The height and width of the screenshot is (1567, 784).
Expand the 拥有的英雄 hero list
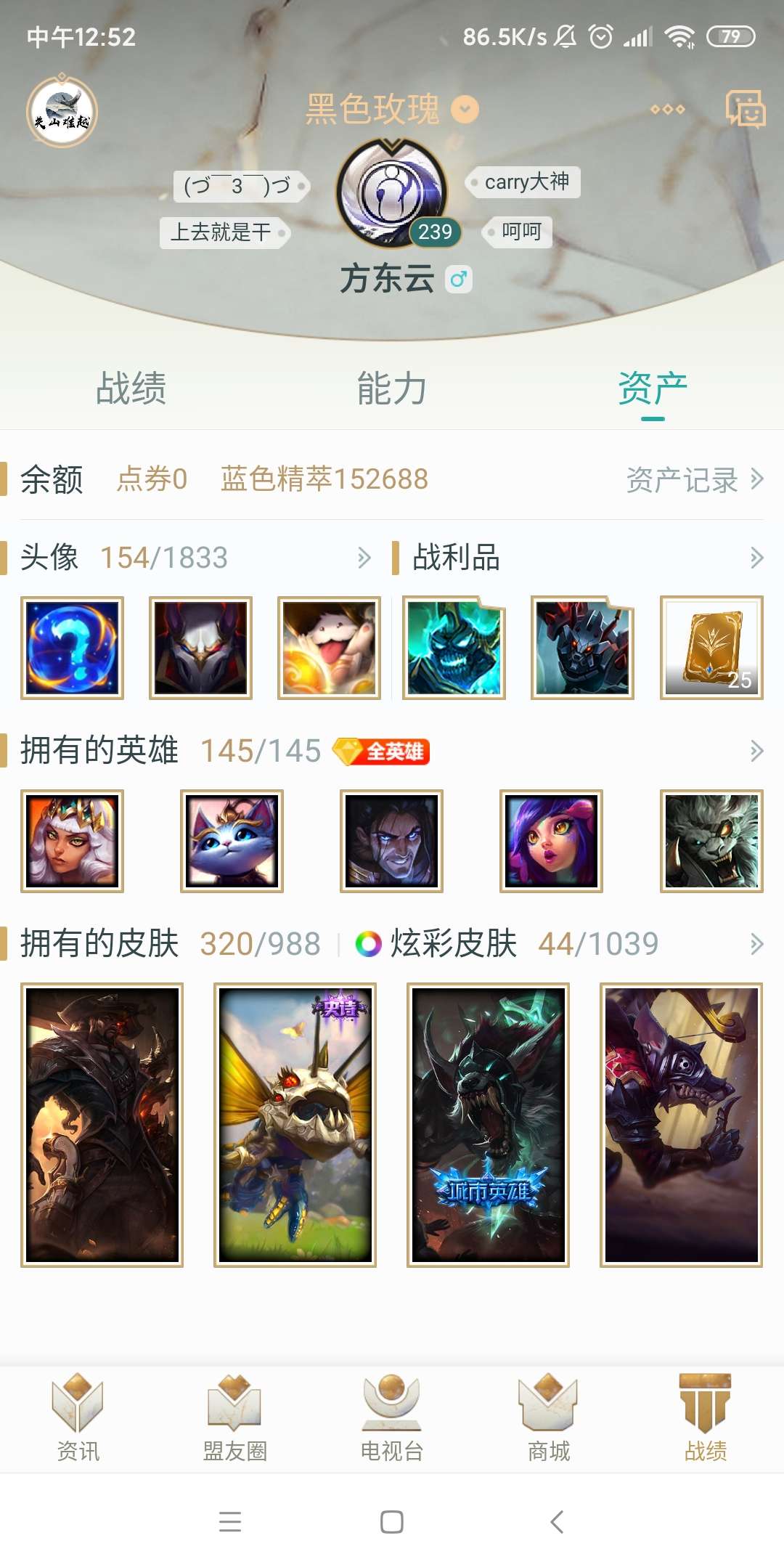756,751
